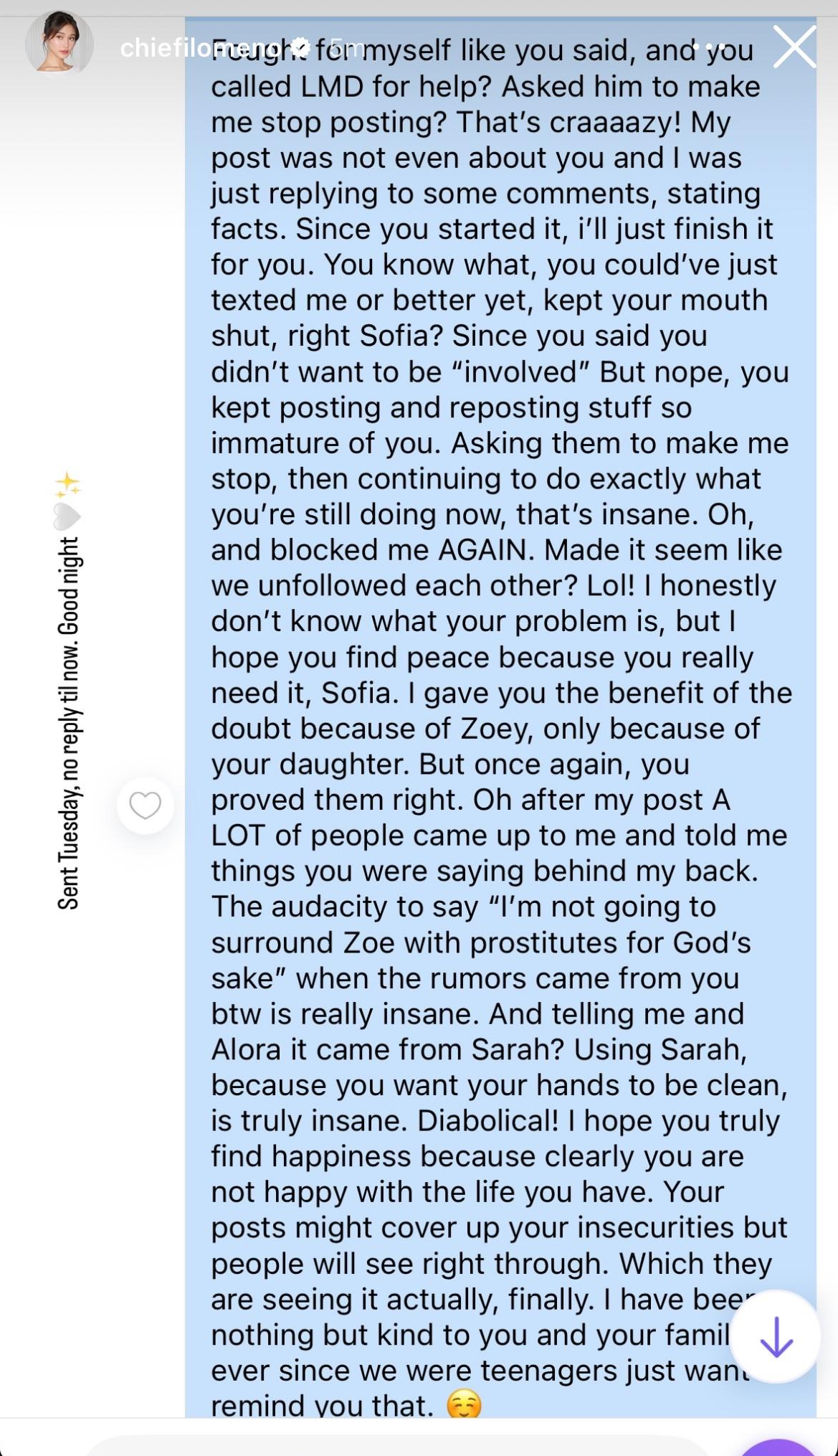Close the story viewer

[x=794, y=47]
